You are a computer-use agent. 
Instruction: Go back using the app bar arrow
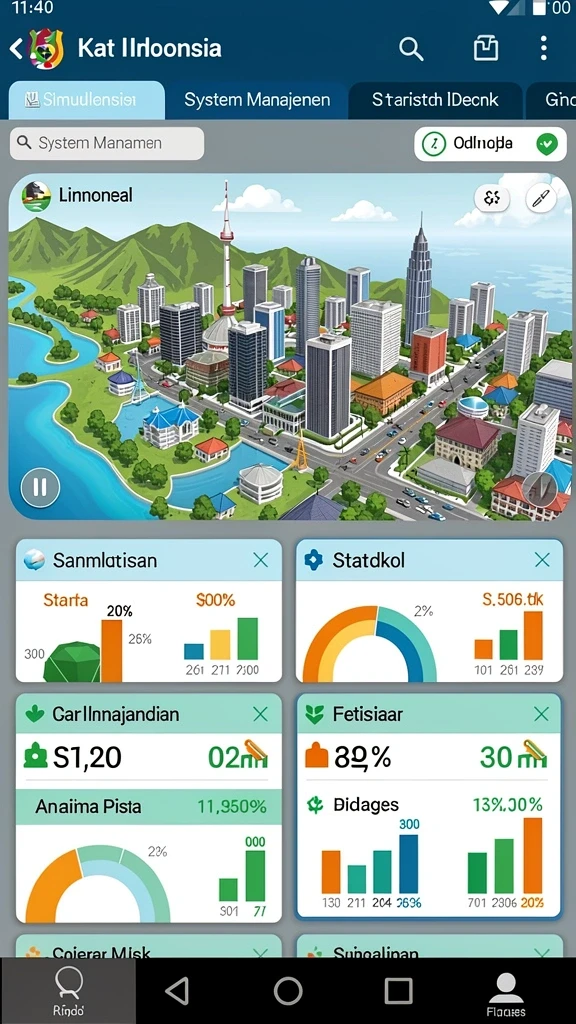16,48
